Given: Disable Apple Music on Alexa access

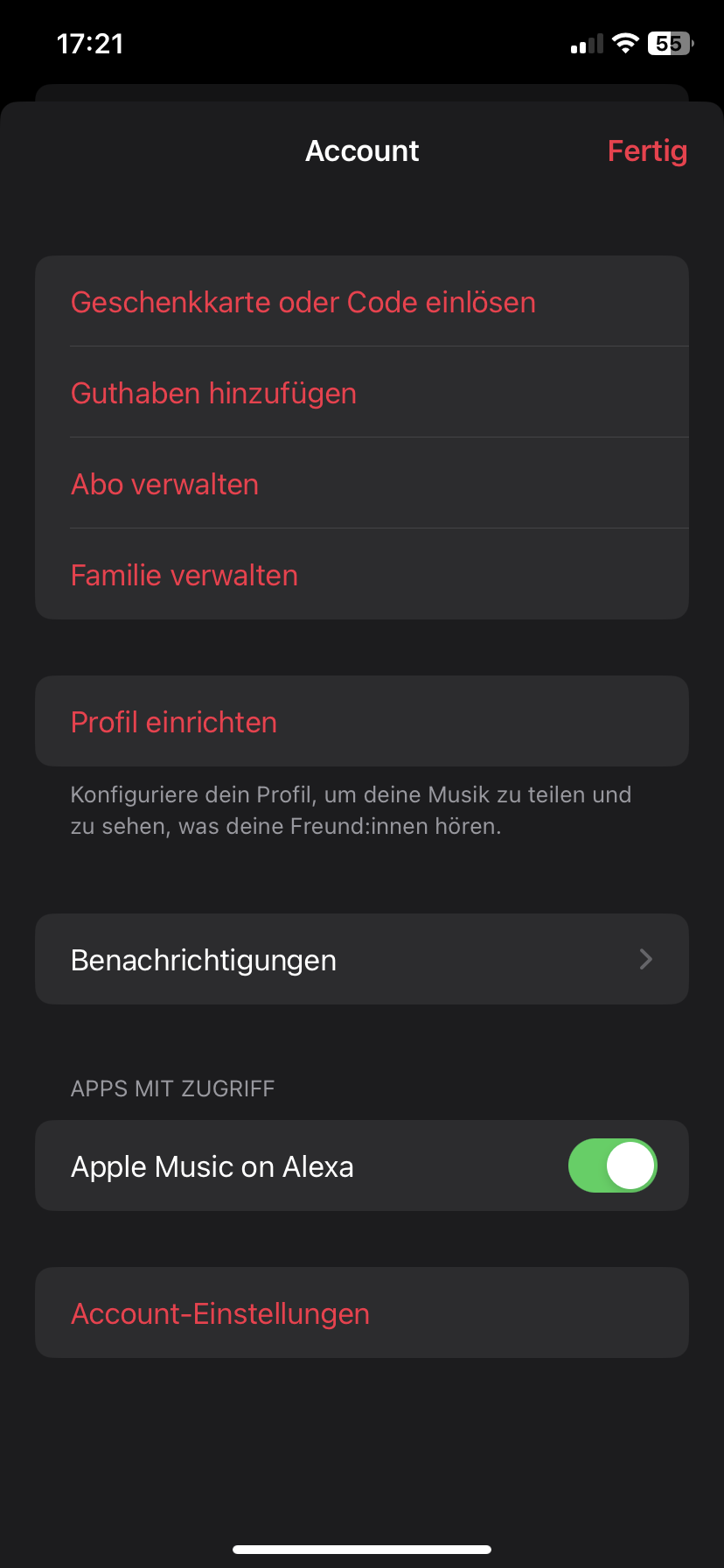Looking at the screenshot, I should 612,1166.
